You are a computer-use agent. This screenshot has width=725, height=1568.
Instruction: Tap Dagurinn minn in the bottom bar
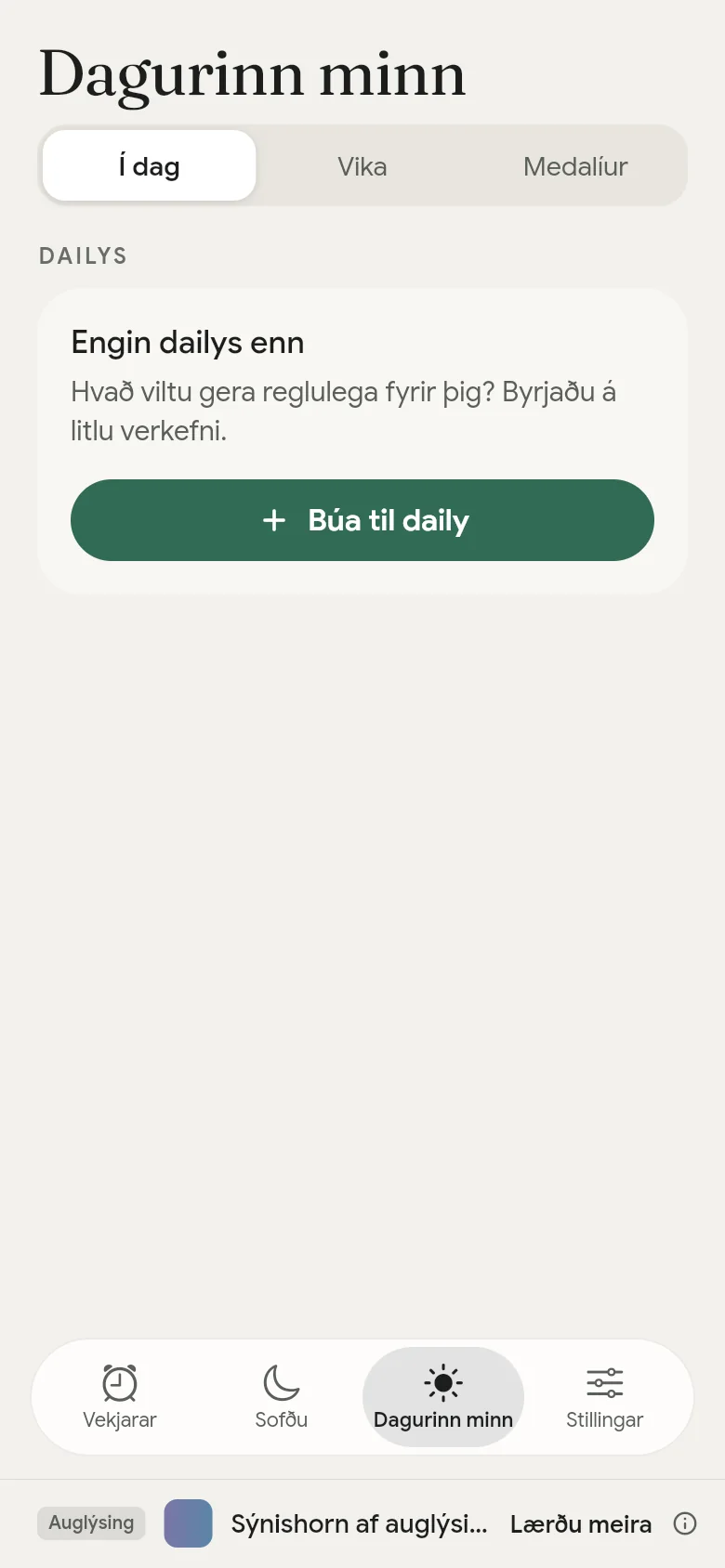coord(443,1397)
